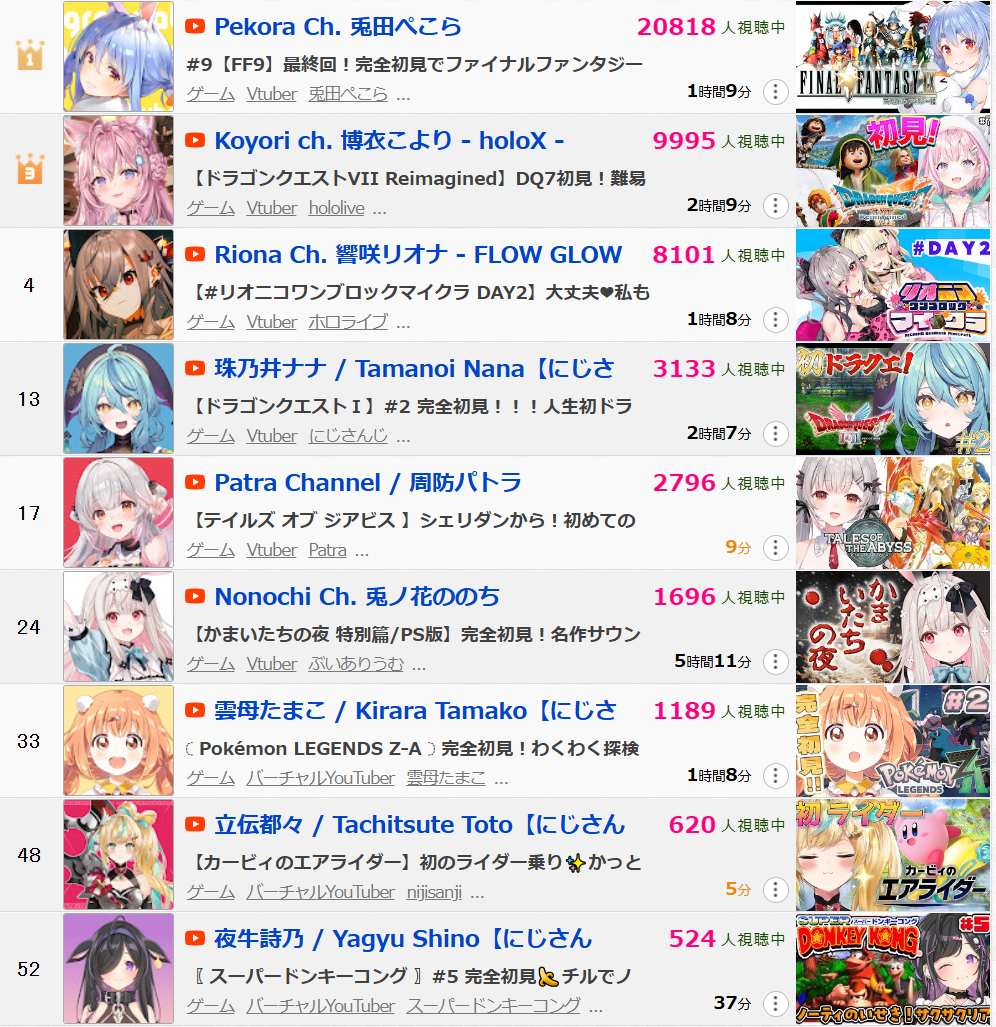
Task: Open Patra Channel / 周防パトラ link
Action: 368,483
